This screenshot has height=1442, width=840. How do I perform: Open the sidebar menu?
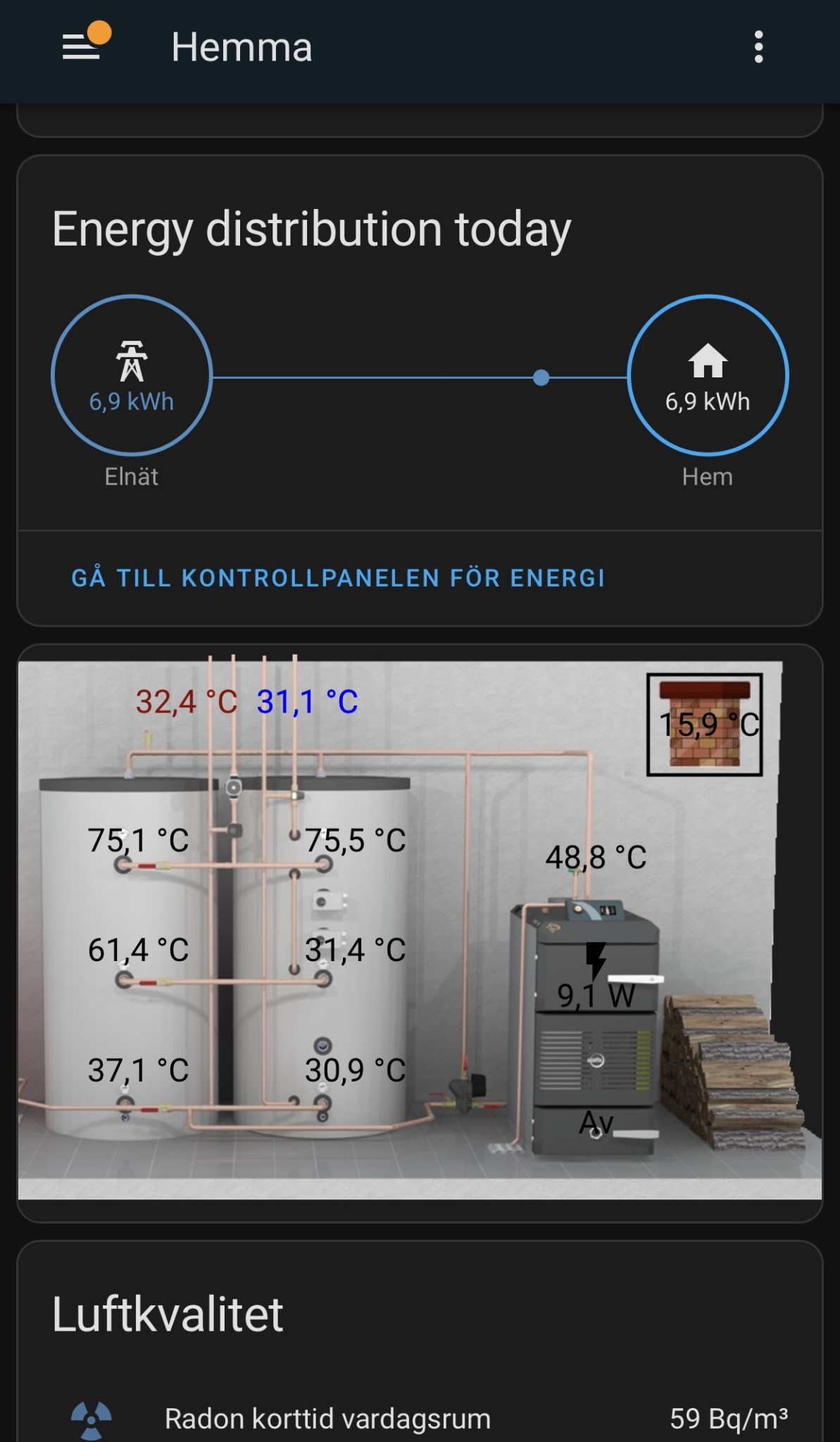82,46
